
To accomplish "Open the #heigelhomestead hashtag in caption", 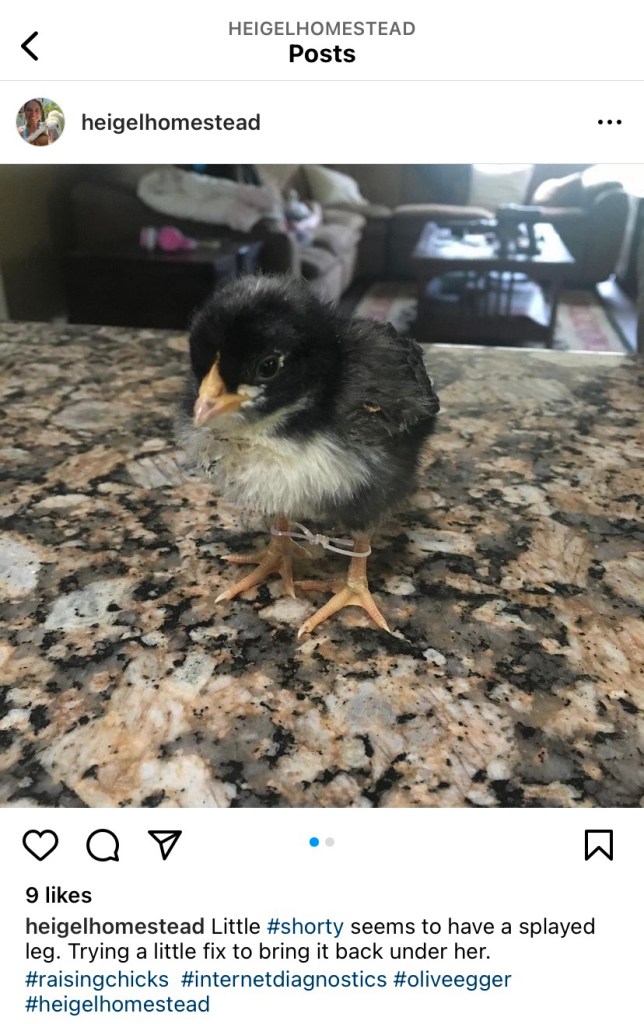I will 117,1004.
